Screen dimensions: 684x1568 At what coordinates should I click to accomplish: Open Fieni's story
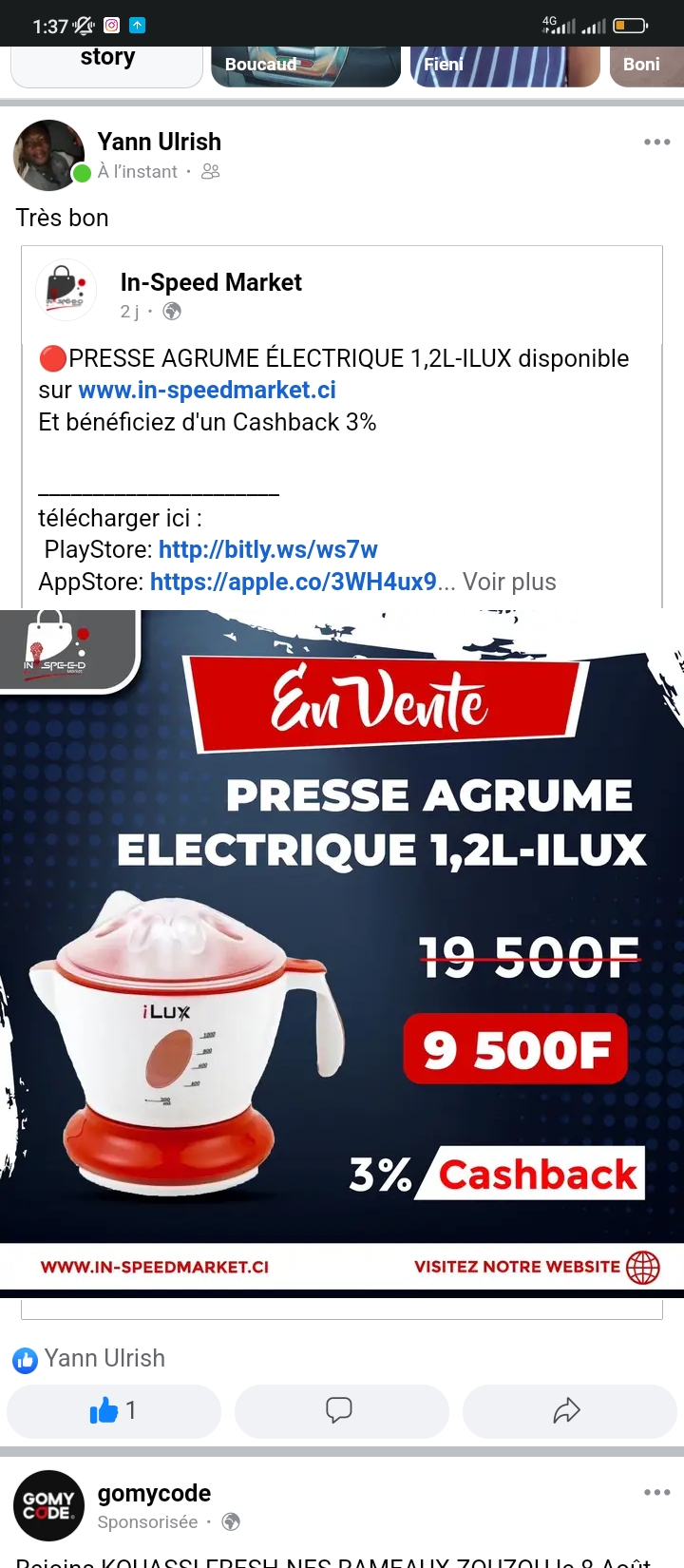(x=504, y=65)
